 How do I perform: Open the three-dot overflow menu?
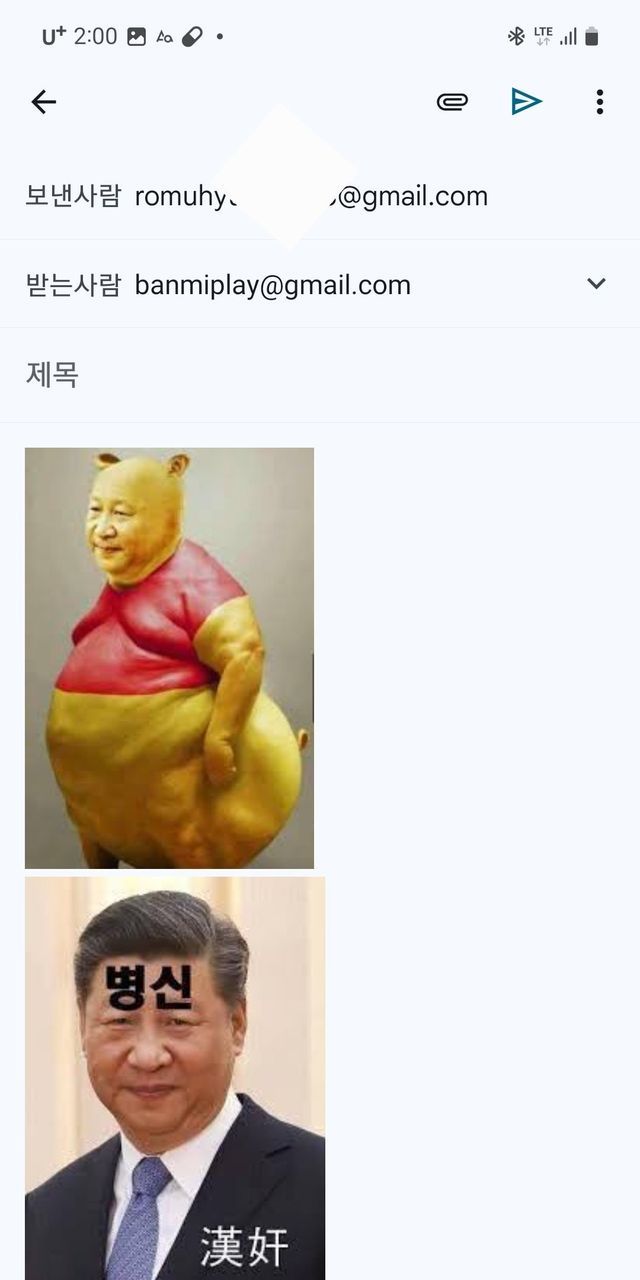(x=599, y=102)
